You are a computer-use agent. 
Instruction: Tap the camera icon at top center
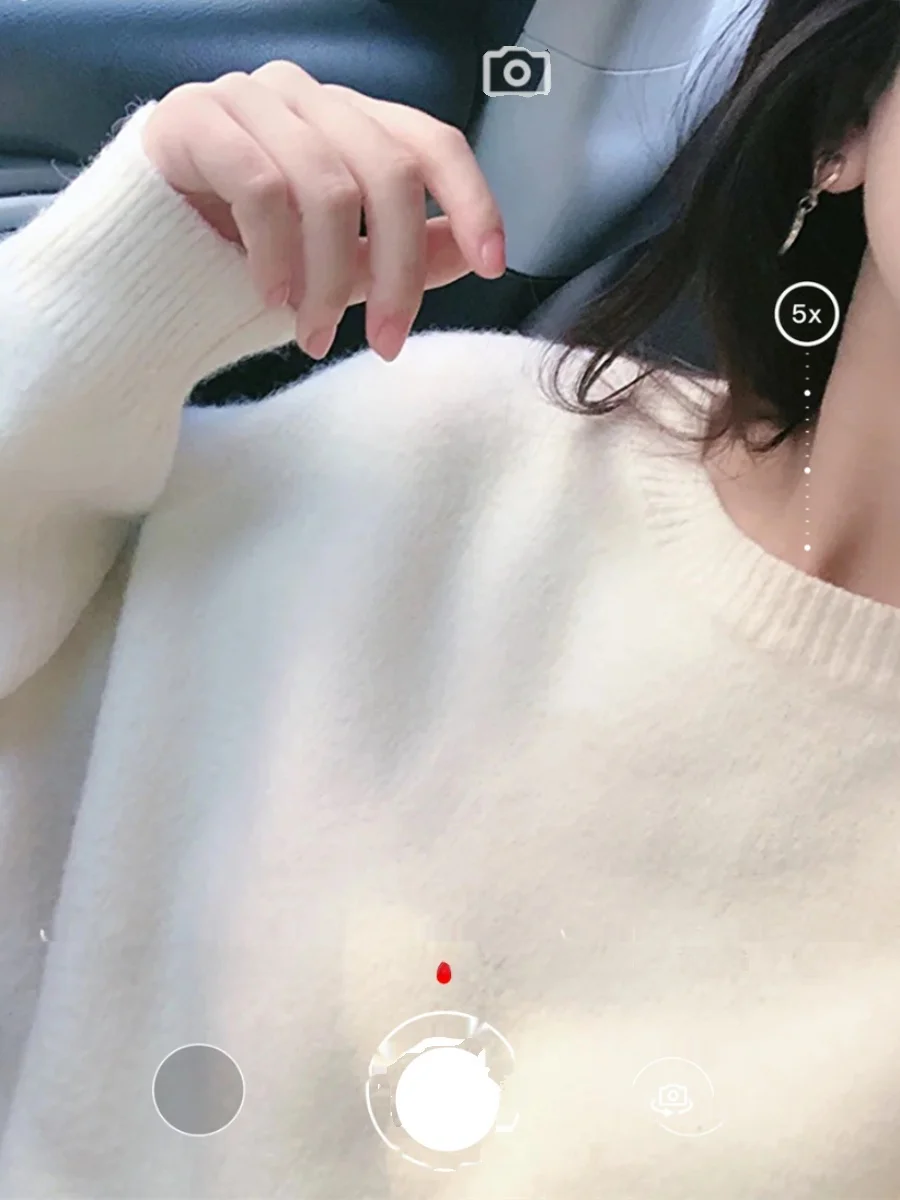point(514,72)
